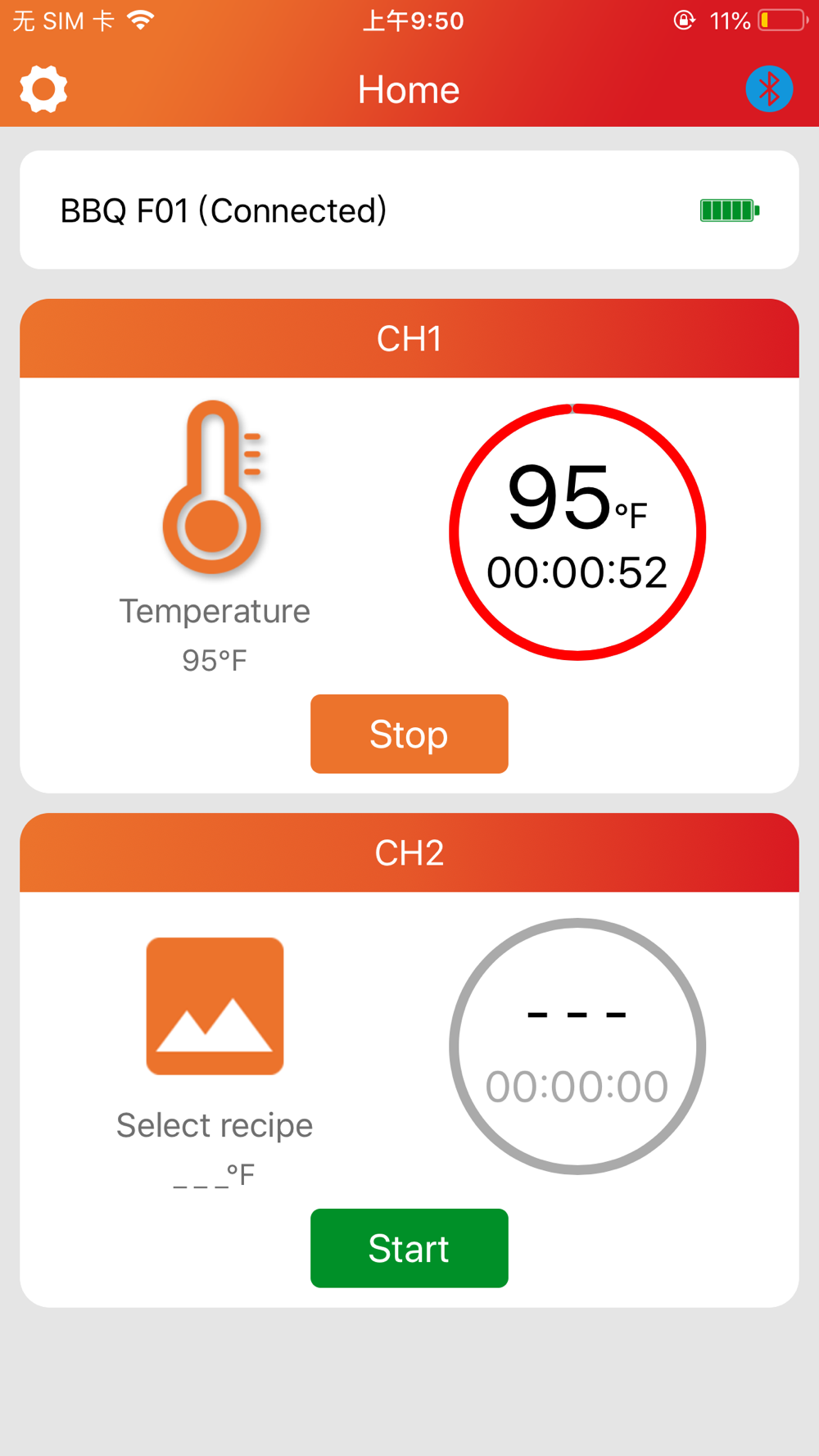
Task: Open the BBQ F01 connected device card
Action: [x=409, y=210]
